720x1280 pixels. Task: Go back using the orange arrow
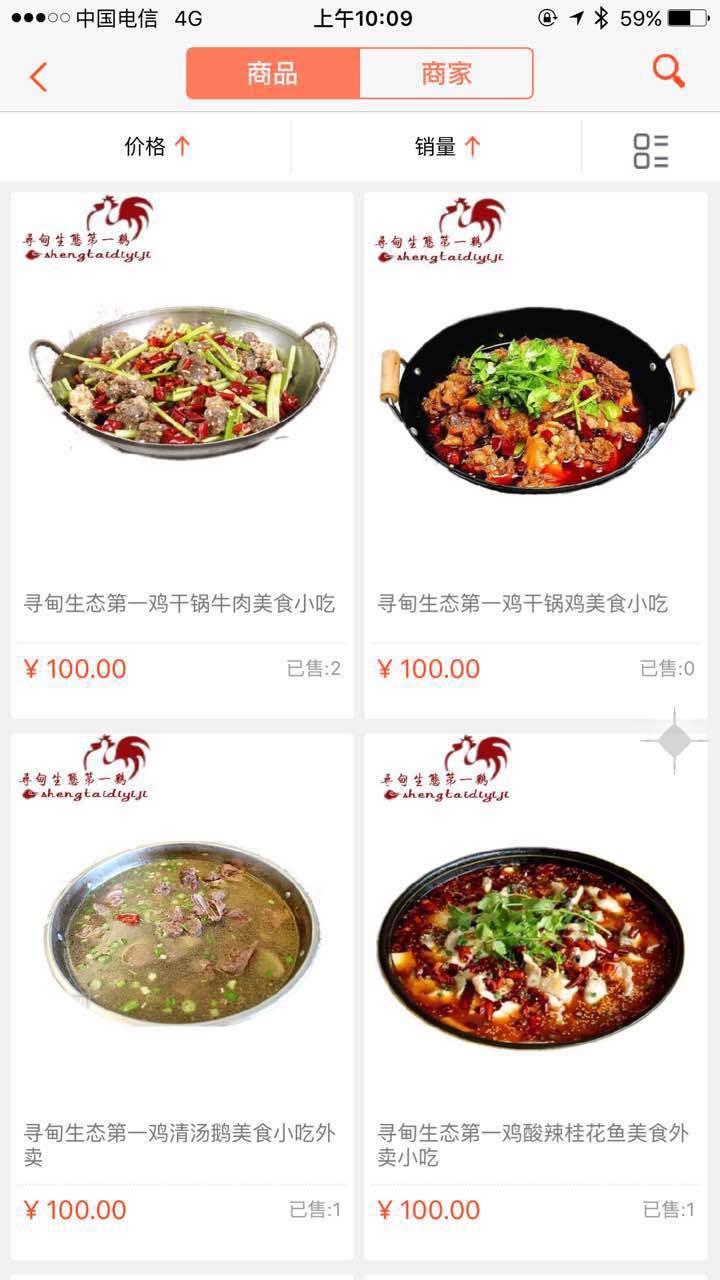click(x=39, y=76)
